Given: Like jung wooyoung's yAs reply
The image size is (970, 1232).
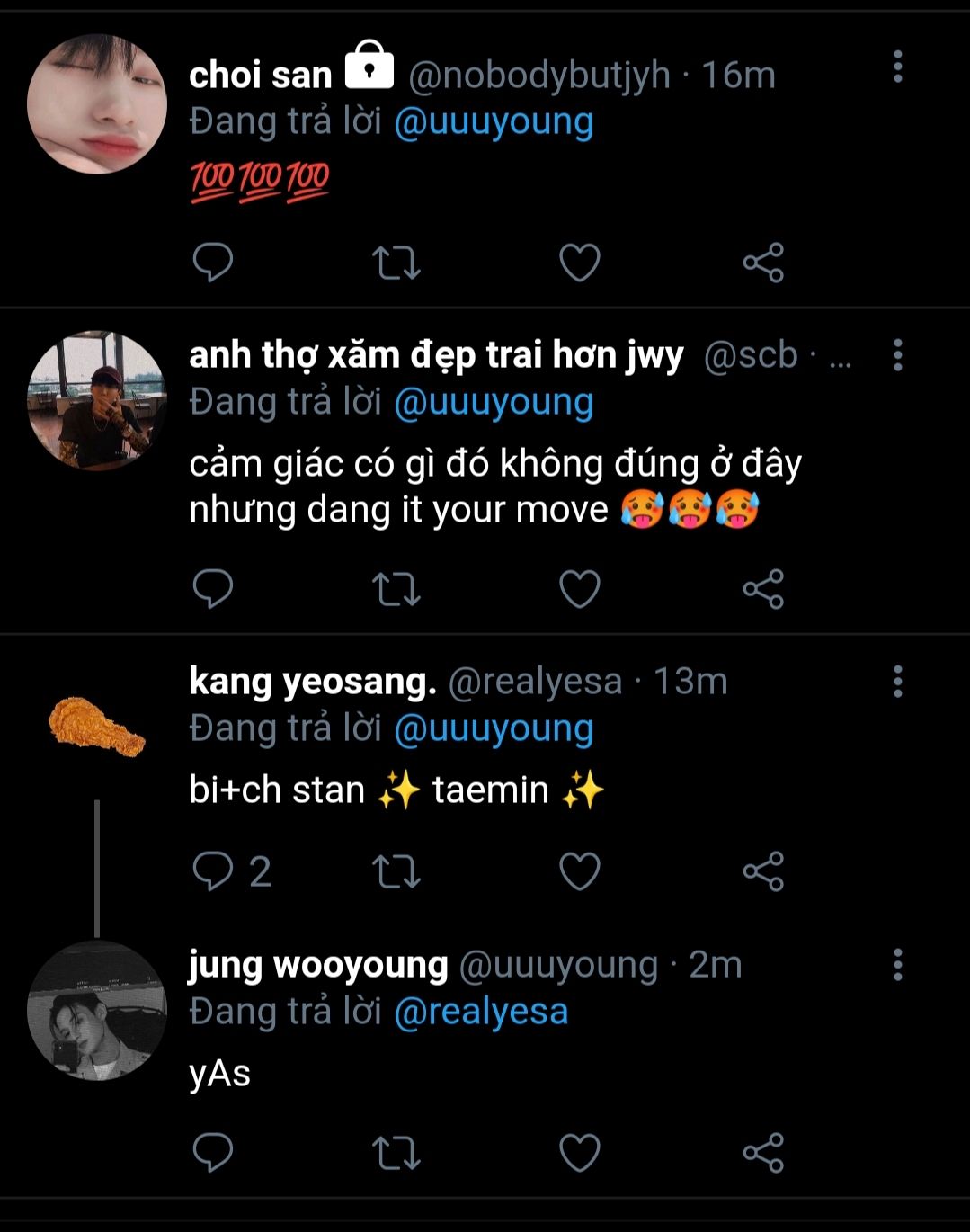Looking at the screenshot, I should 580,1152.
